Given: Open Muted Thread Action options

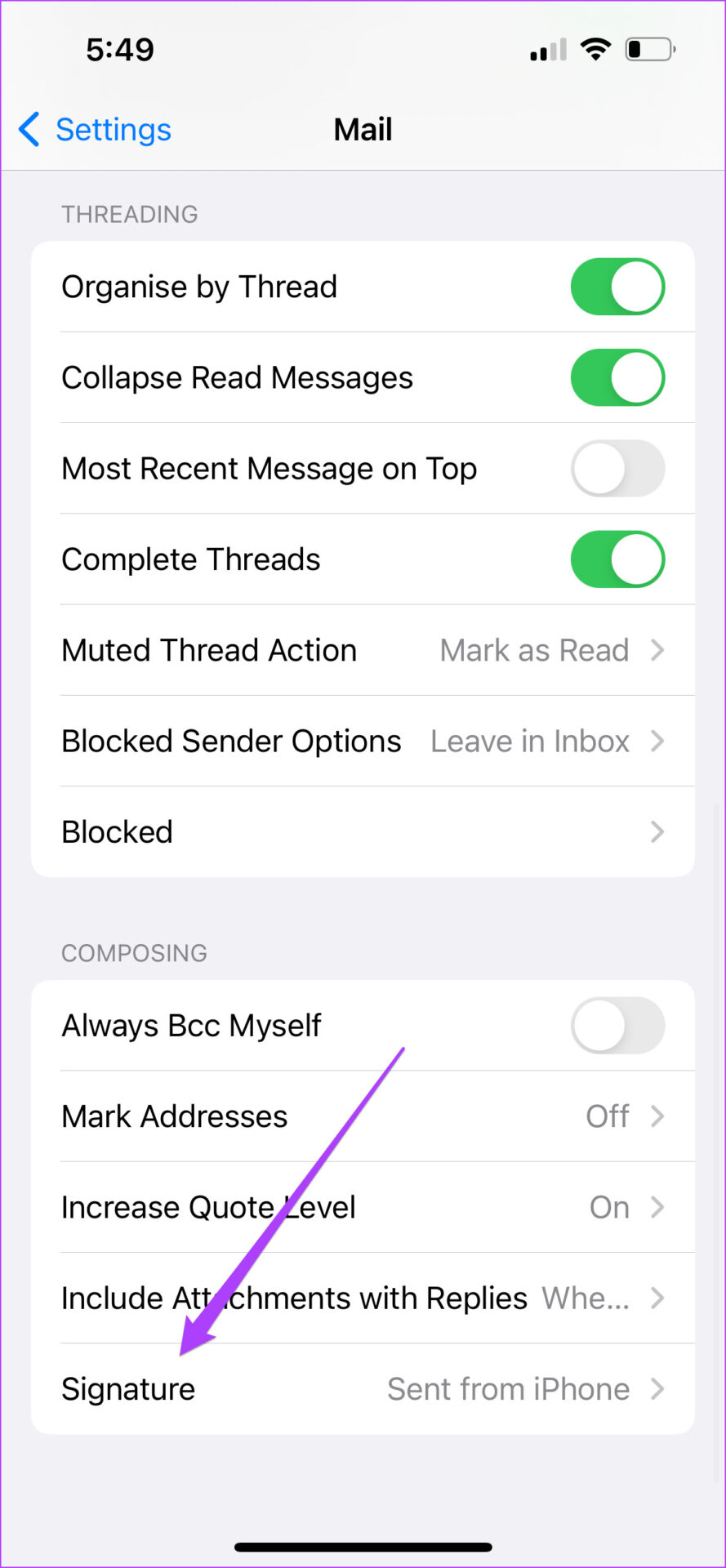Looking at the screenshot, I should [363, 650].
